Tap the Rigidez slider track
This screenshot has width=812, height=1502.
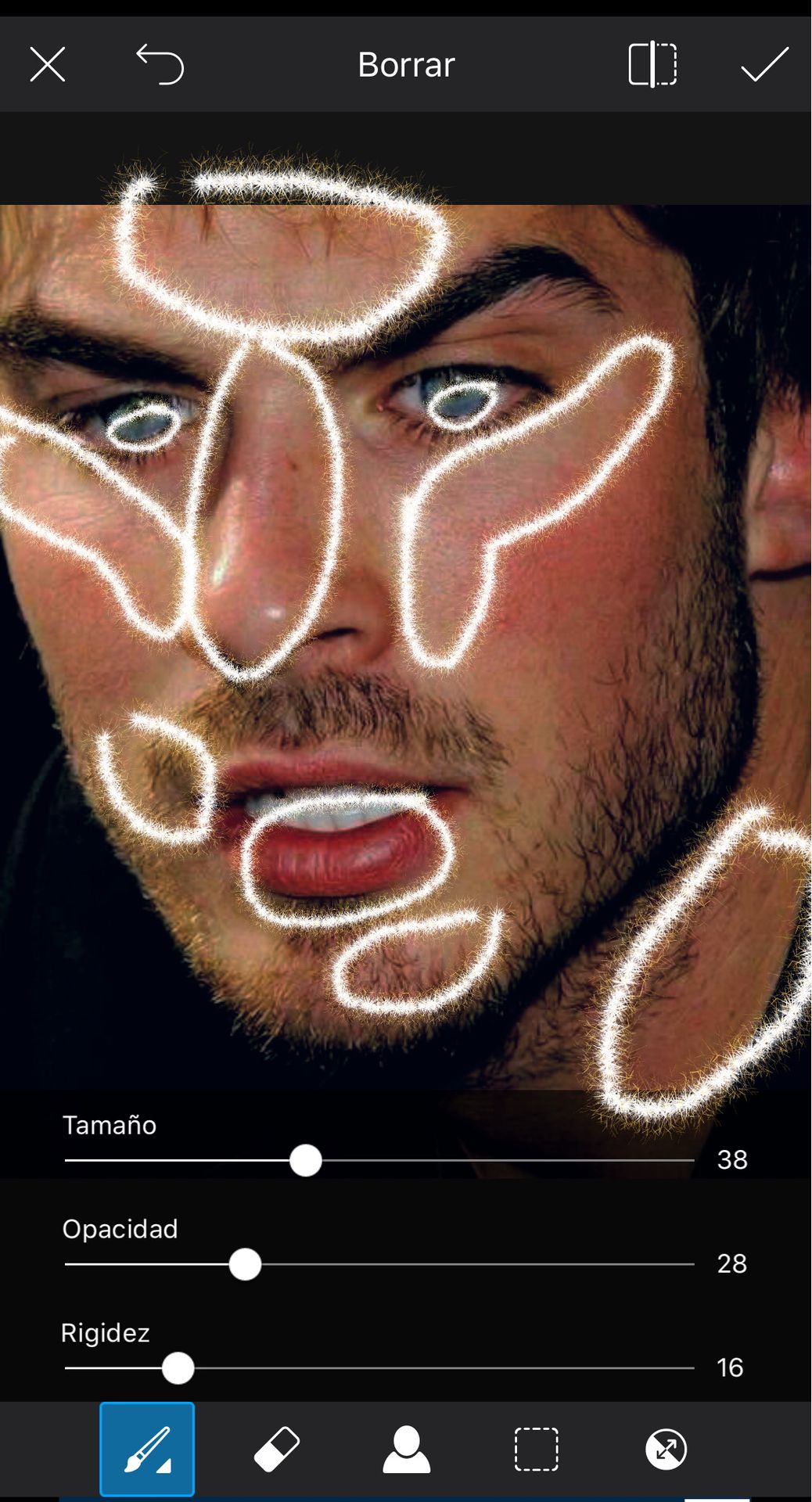pyautogui.click(x=379, y=1368)
